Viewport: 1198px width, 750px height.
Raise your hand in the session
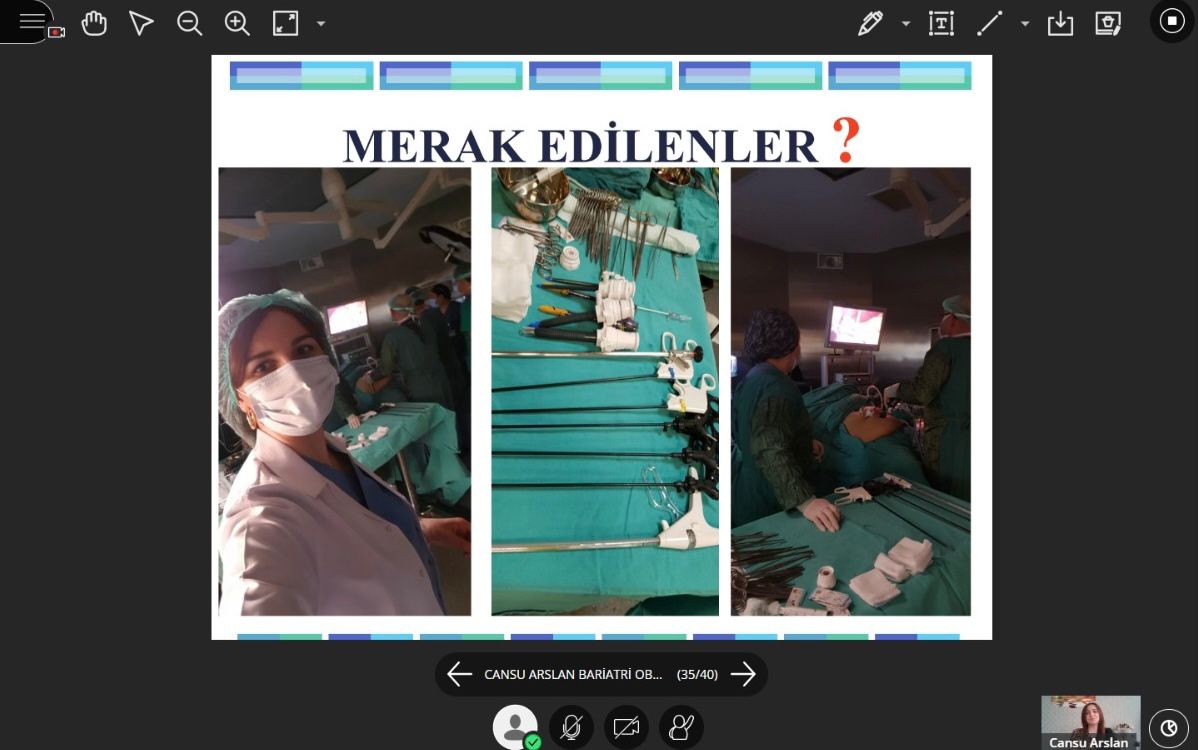pyautogui.click(x=681, y=727)
